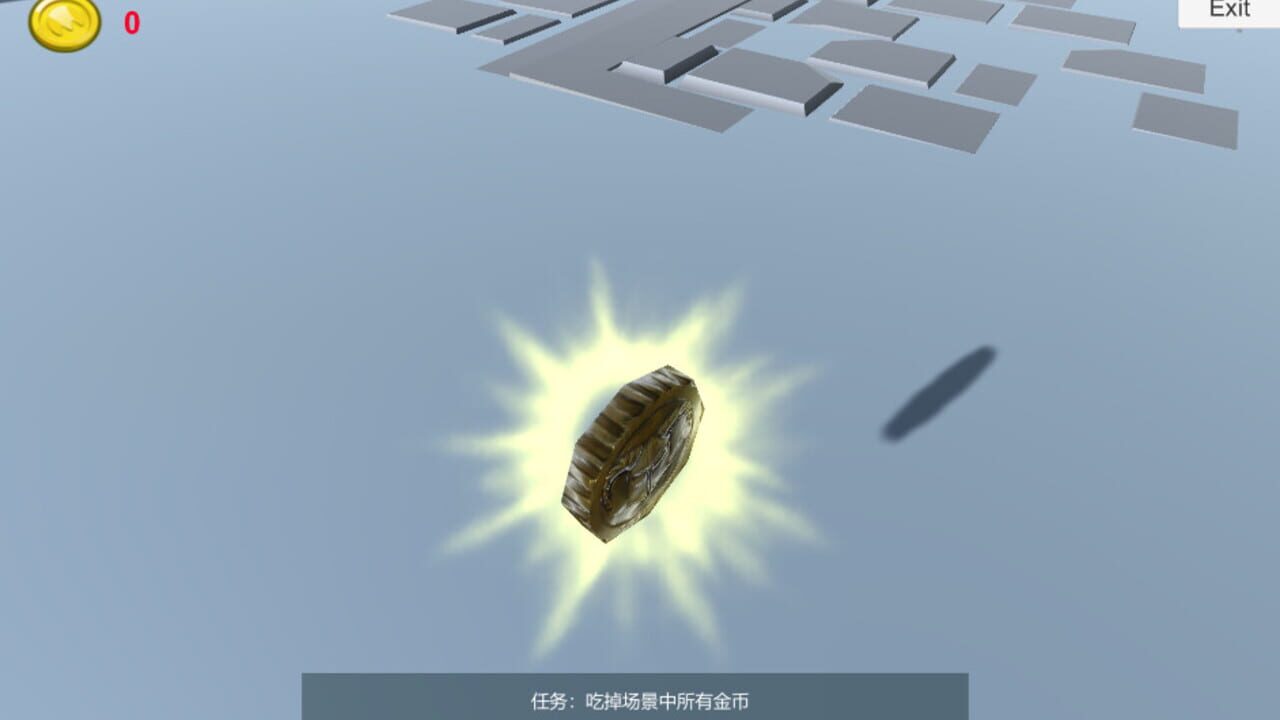Image resolution: width=1280 pixels, height=720 pixels.
Task: Tap the Exit button
Action: coord(1229,11)
